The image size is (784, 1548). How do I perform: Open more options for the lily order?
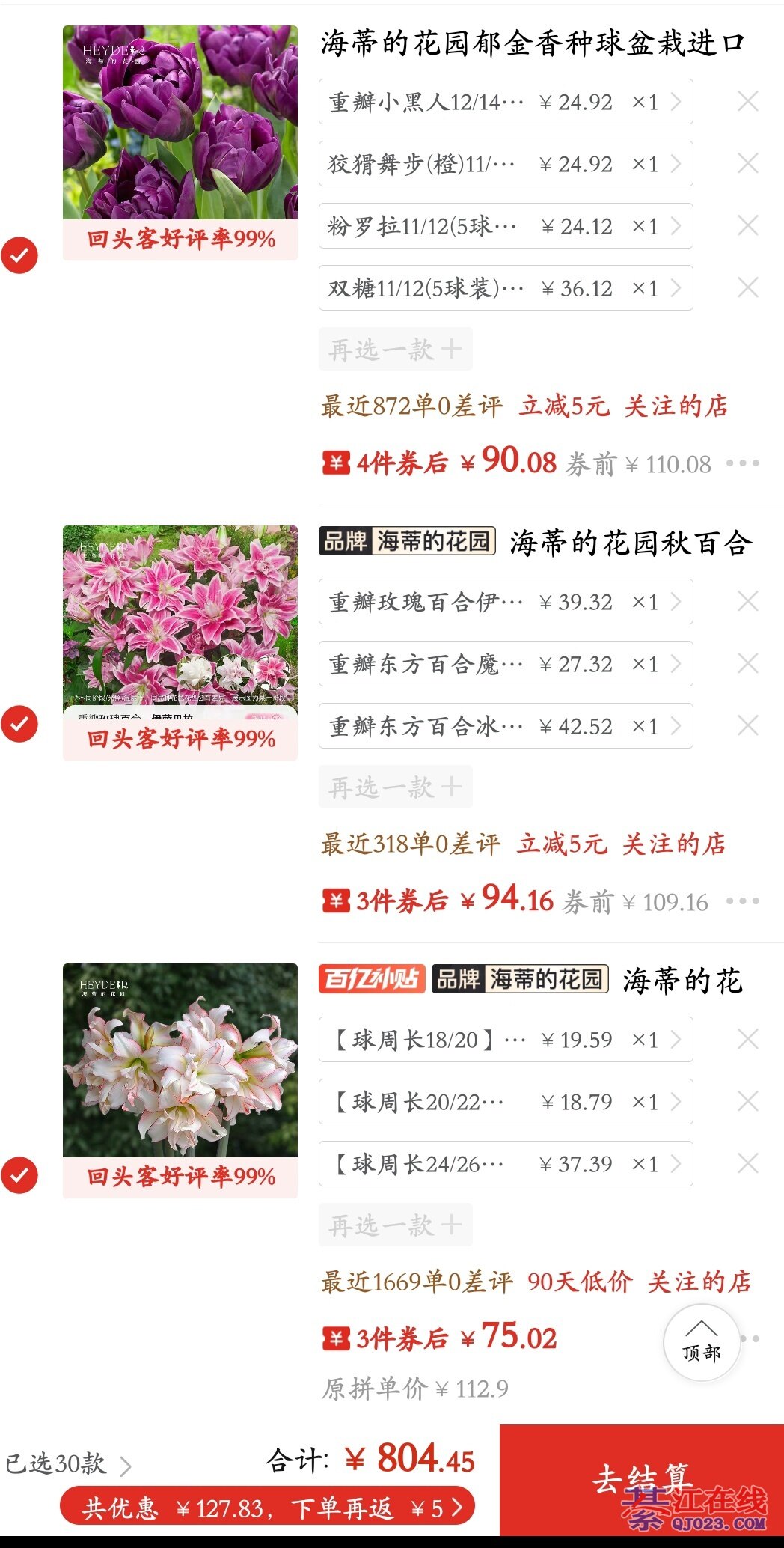coord(743,901)
